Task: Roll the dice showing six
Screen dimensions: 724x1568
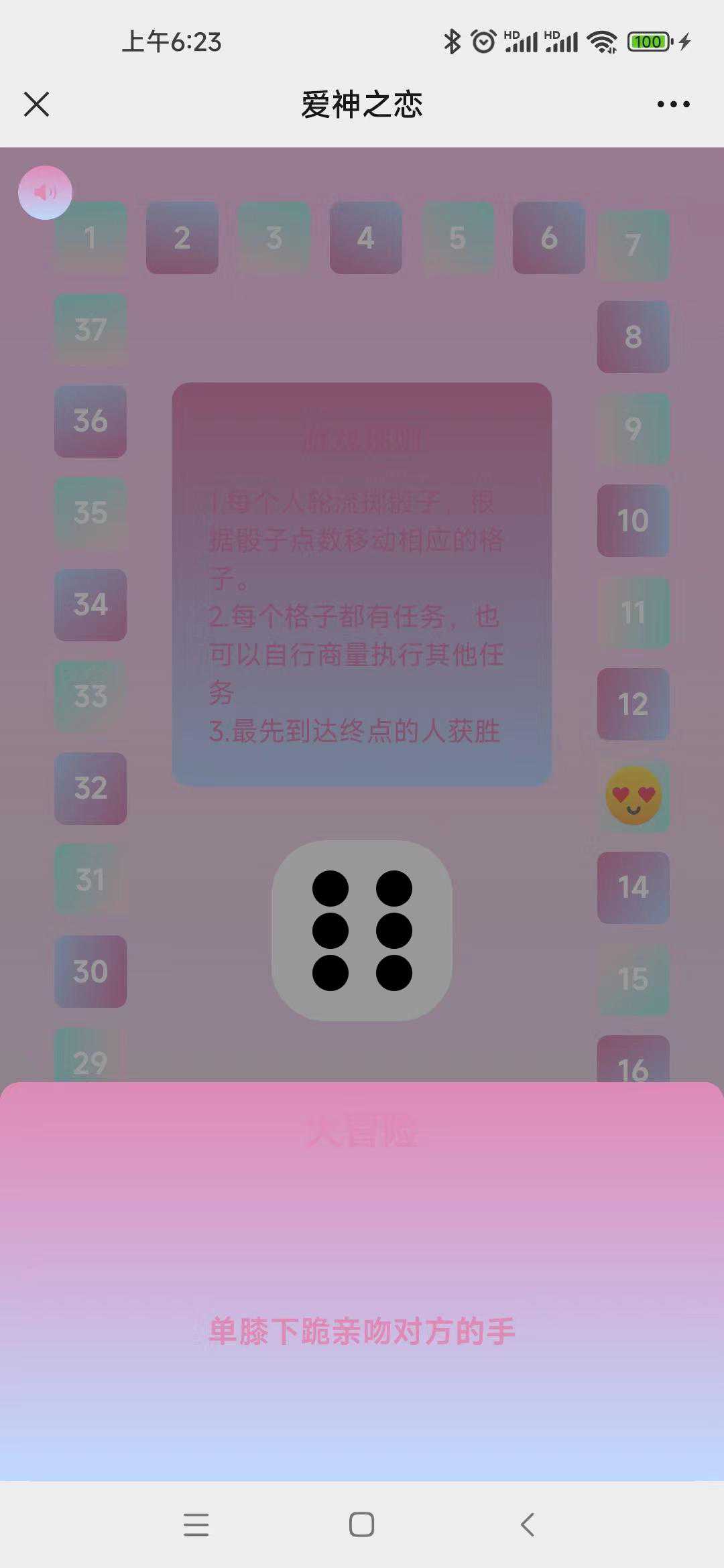Action: tap(362, 930)
